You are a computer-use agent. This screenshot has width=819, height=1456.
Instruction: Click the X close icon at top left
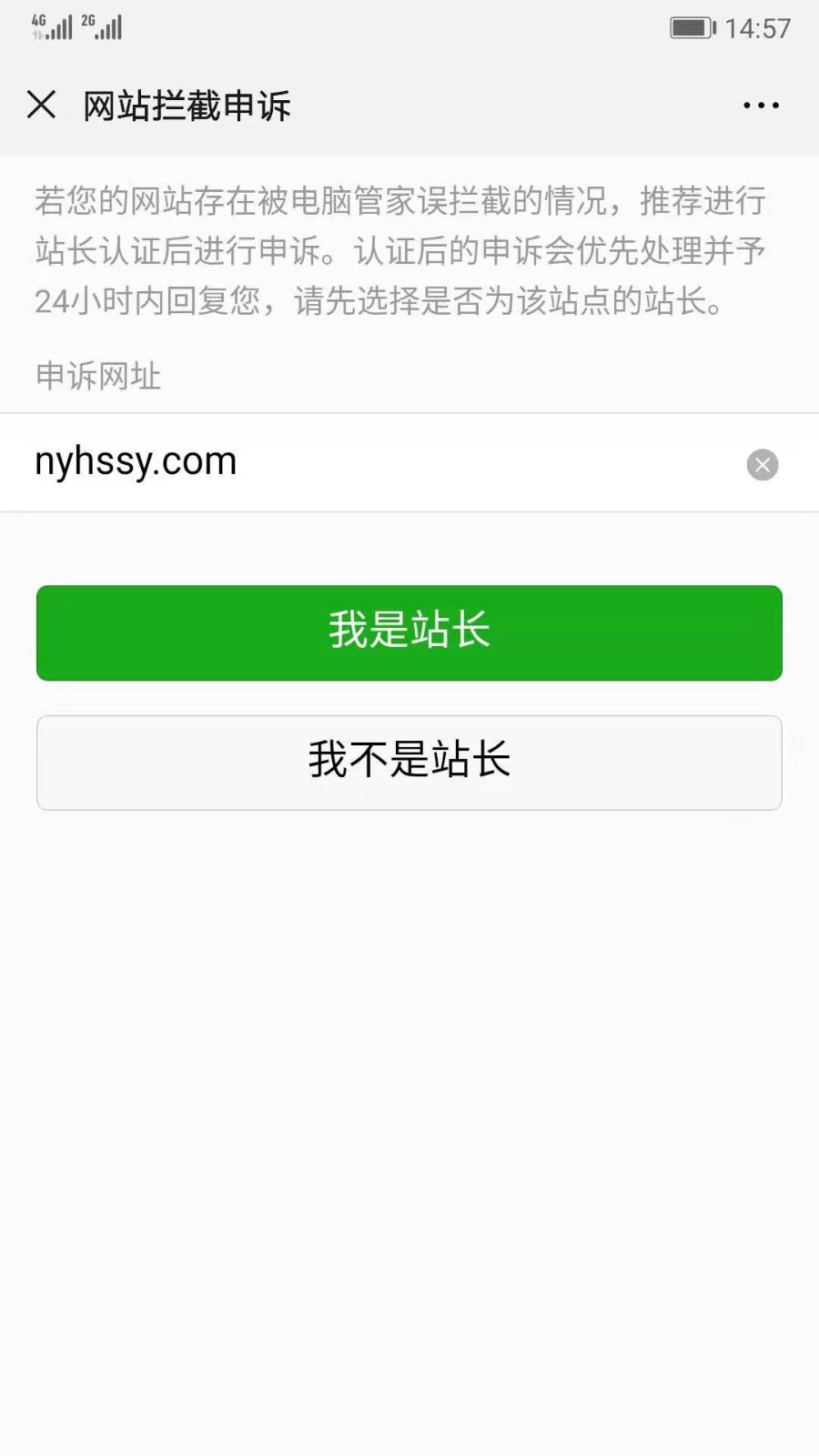click(x=41, y=106)
